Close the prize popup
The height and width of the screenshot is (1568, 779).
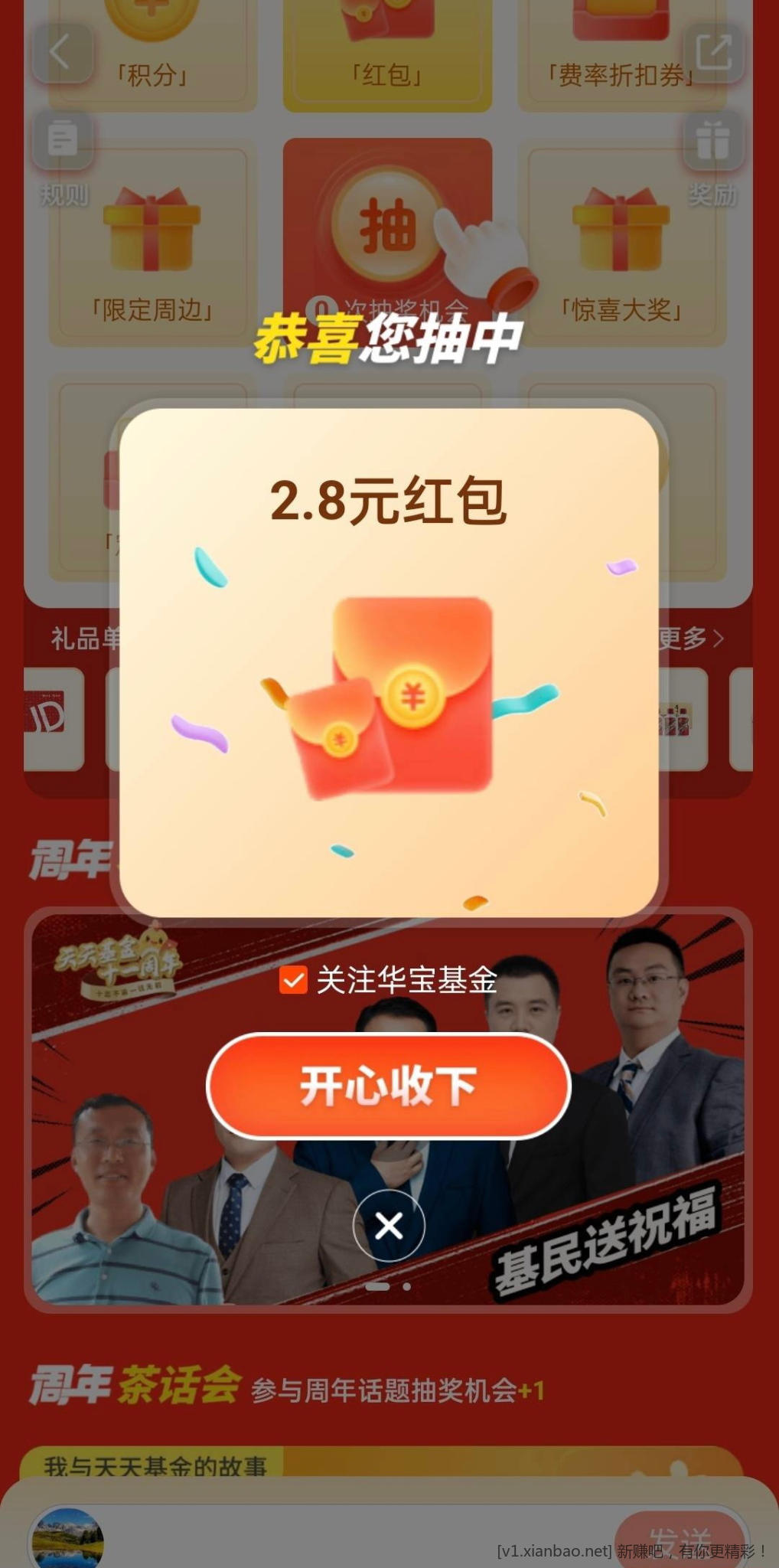click(x=389, y=1226)
